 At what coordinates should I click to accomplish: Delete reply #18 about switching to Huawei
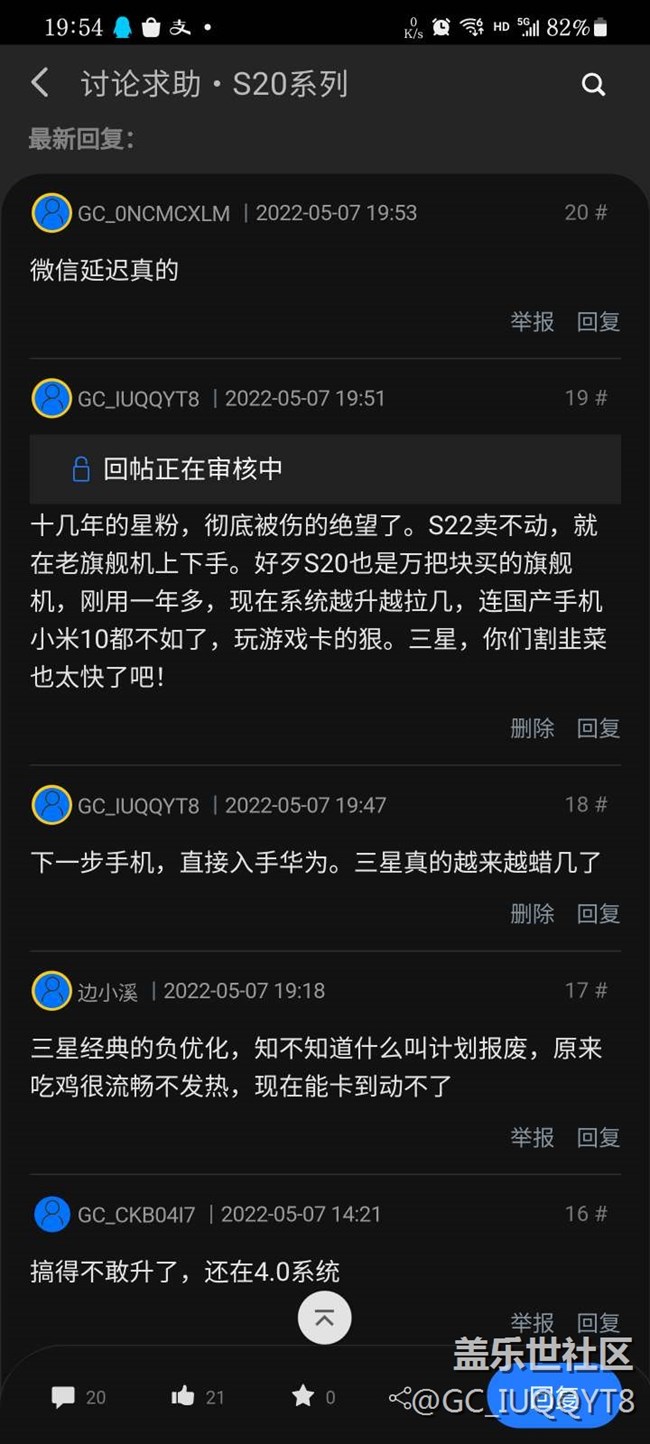pyautogui.click(x=532, y=913)
